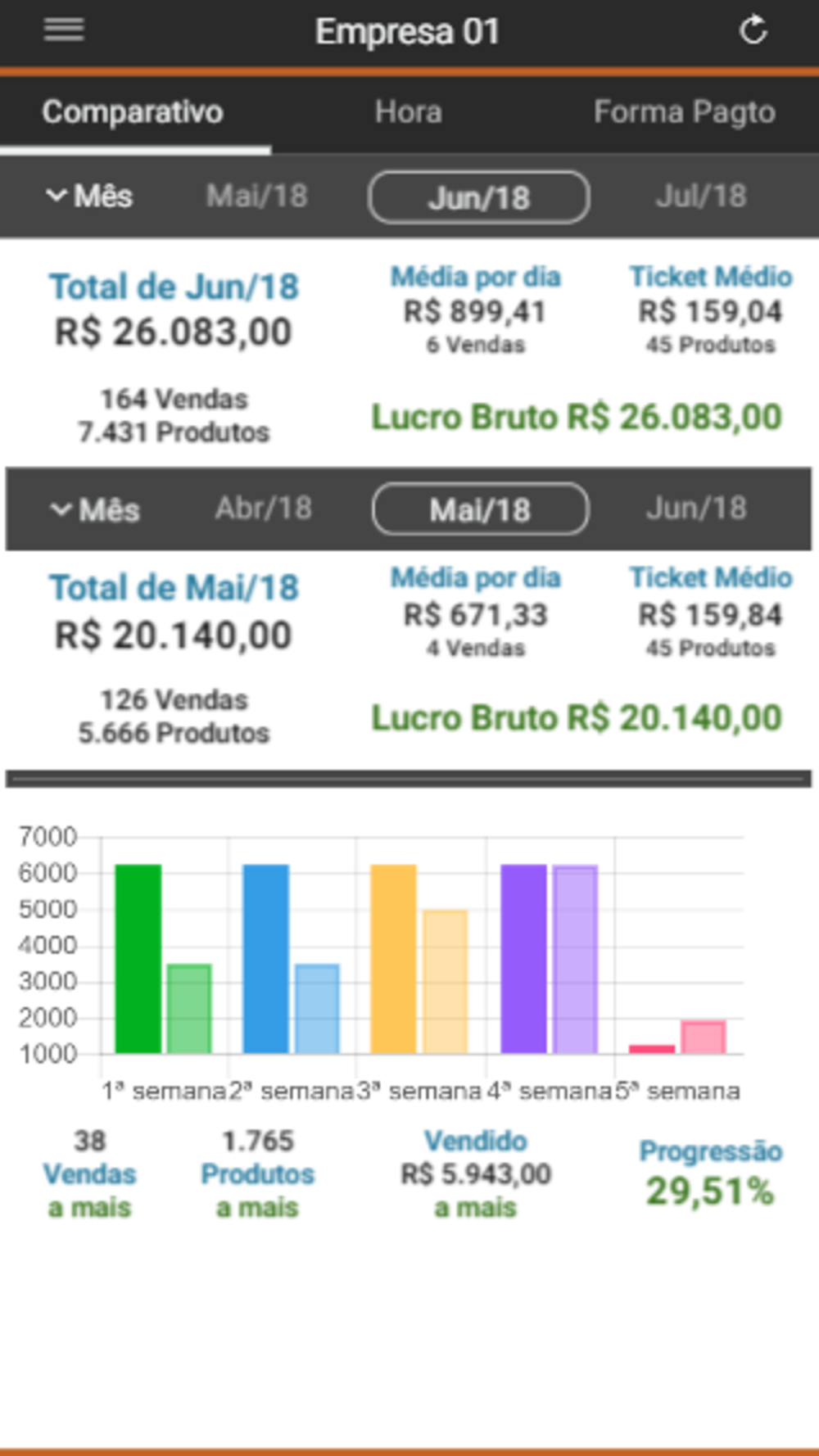Expand the Mês dropdown beside Mai/18 in the first period bar
This screenshot has width=819, height=1456.
(x=89, y=197)
